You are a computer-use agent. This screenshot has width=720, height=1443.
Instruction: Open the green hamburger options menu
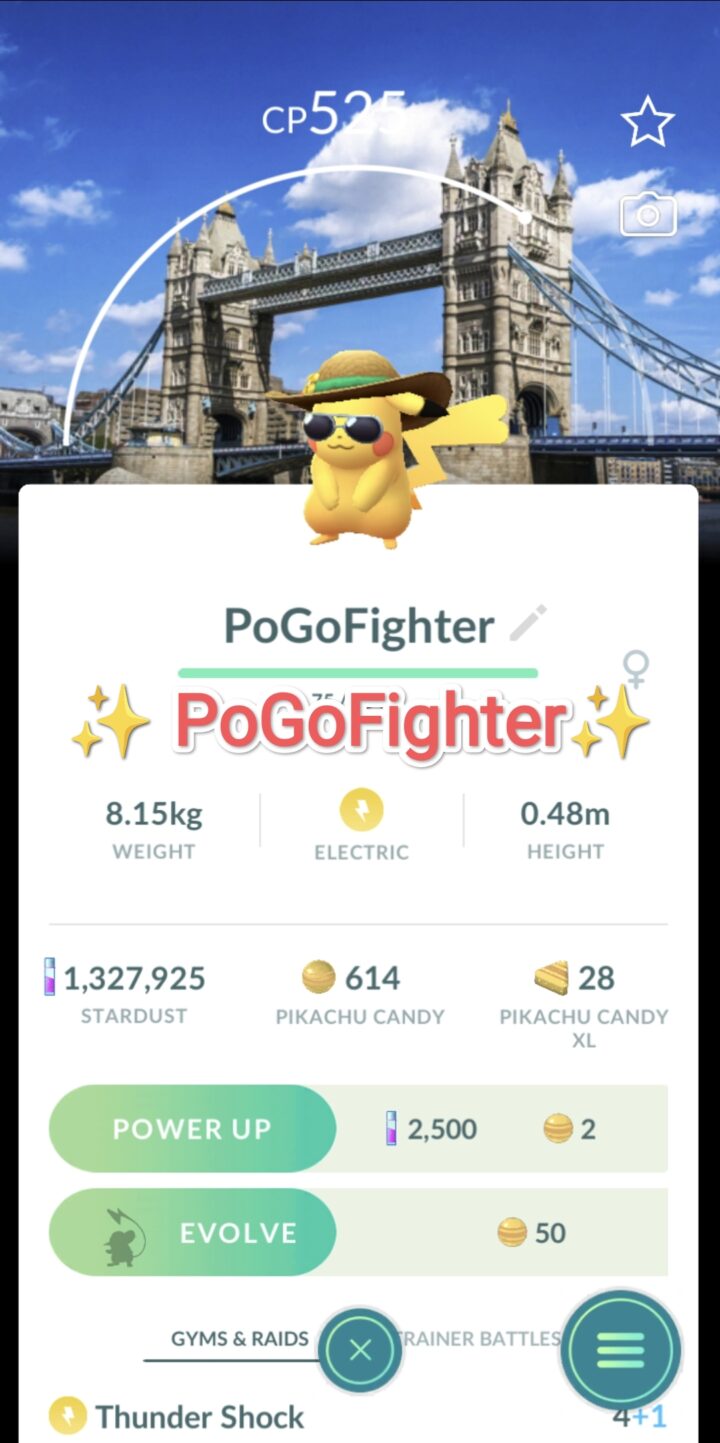(620, 1350)
